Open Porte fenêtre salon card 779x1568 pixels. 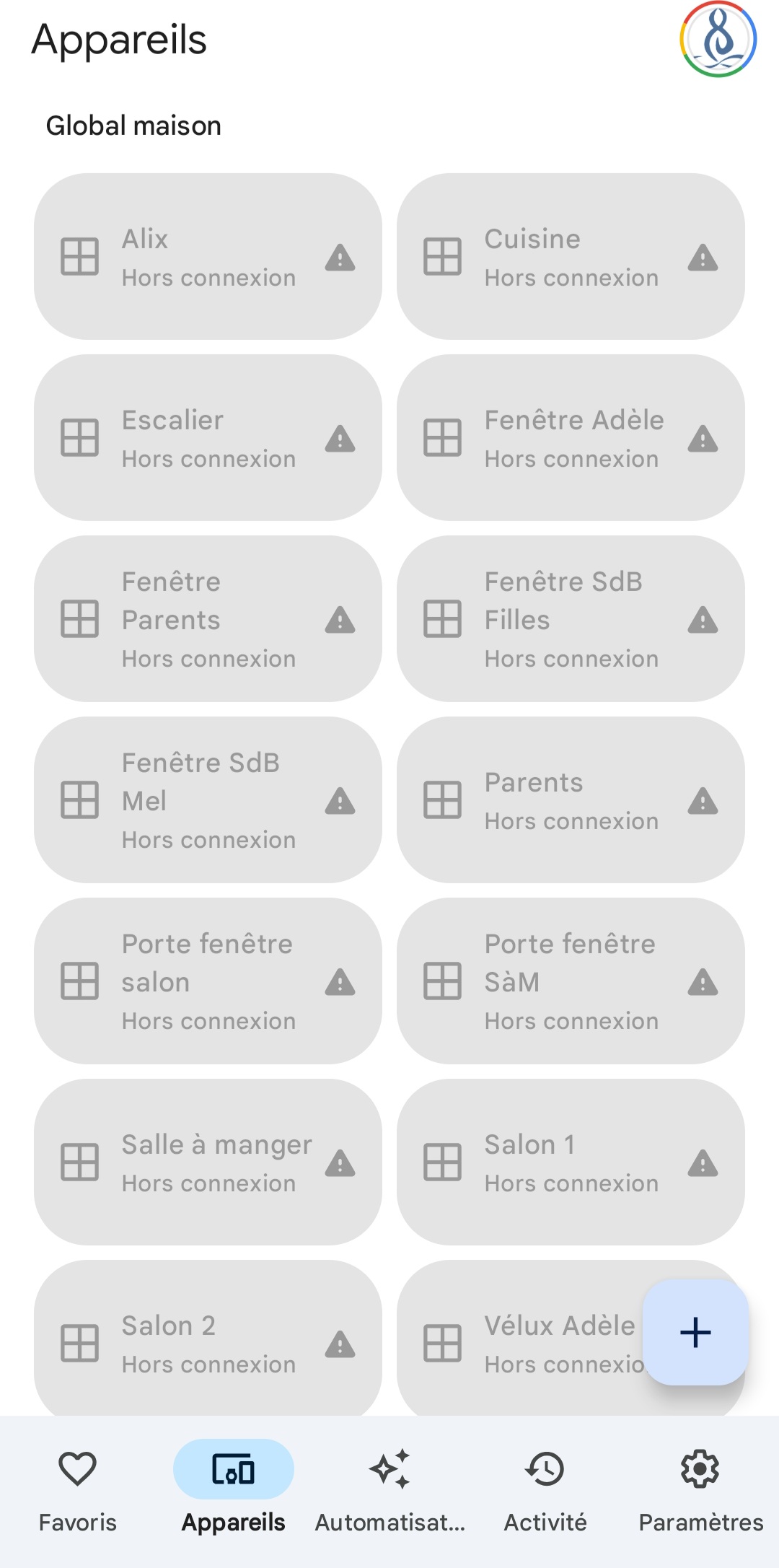(208, 981)
